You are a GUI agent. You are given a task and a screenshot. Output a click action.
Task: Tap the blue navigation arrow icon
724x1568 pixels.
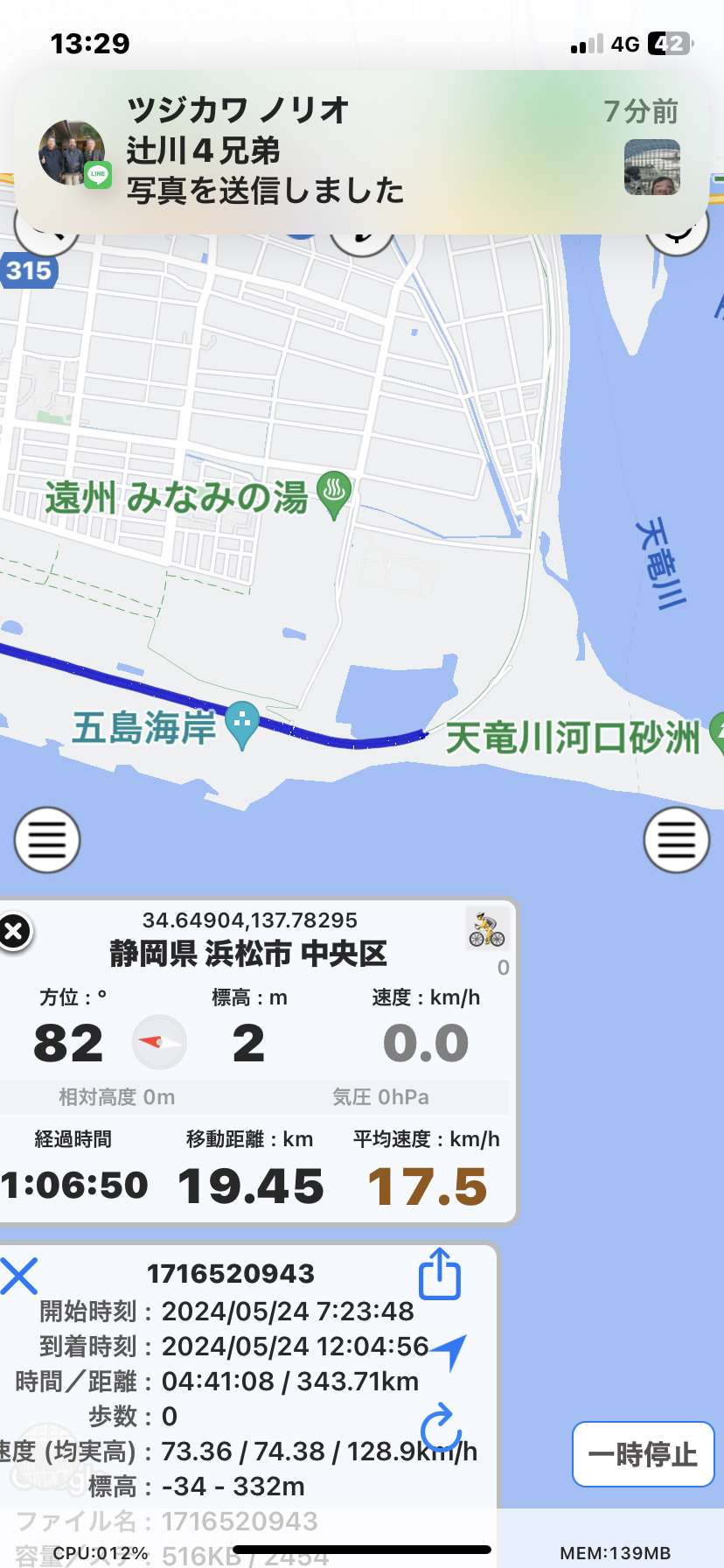(x=449, y=1351)
